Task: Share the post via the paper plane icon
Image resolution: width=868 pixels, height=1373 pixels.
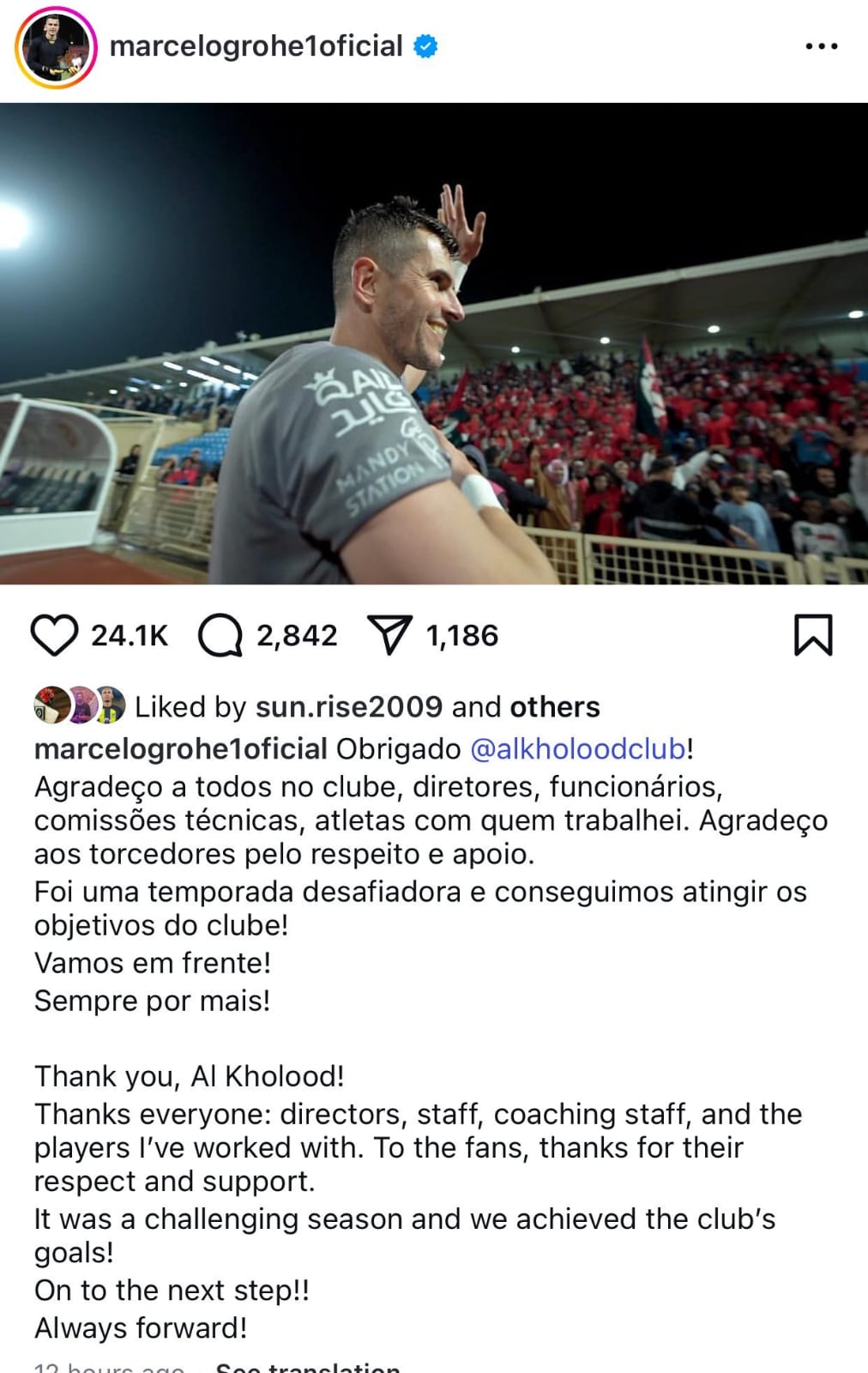Action: pyautogui.click(x=390, y=636)
